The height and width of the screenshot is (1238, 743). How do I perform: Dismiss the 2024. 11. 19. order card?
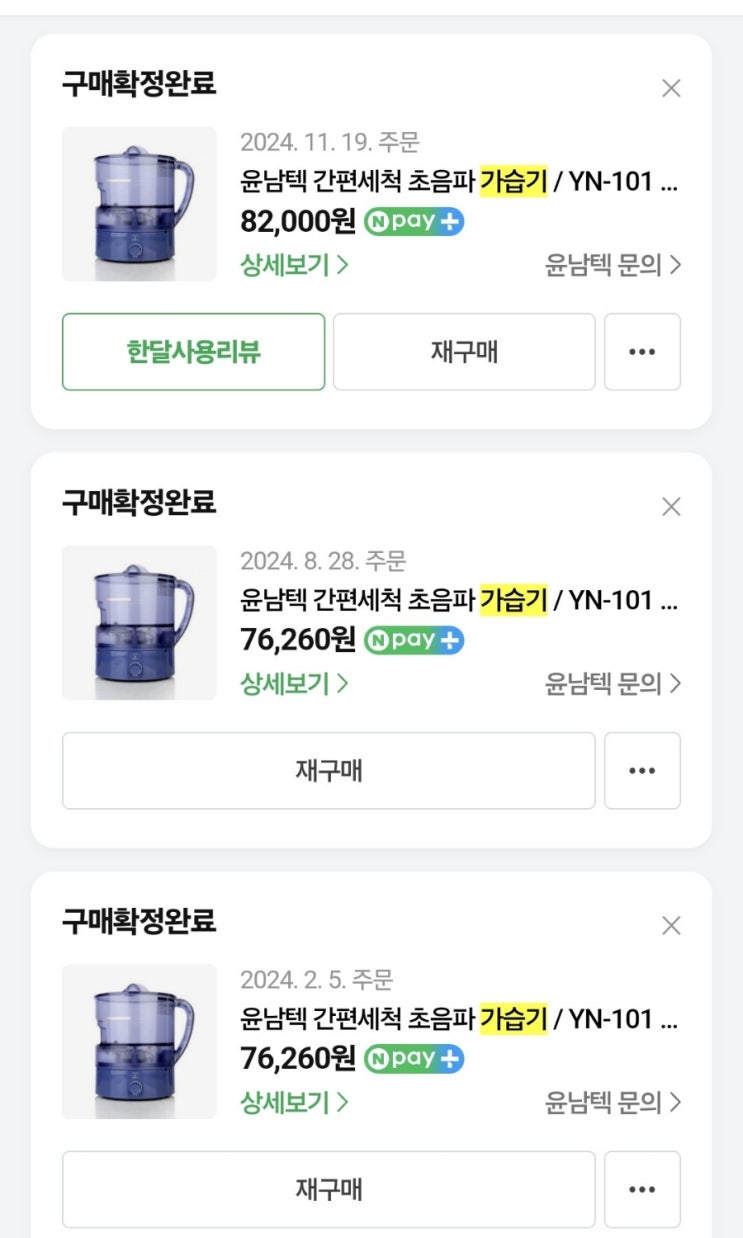671,88
